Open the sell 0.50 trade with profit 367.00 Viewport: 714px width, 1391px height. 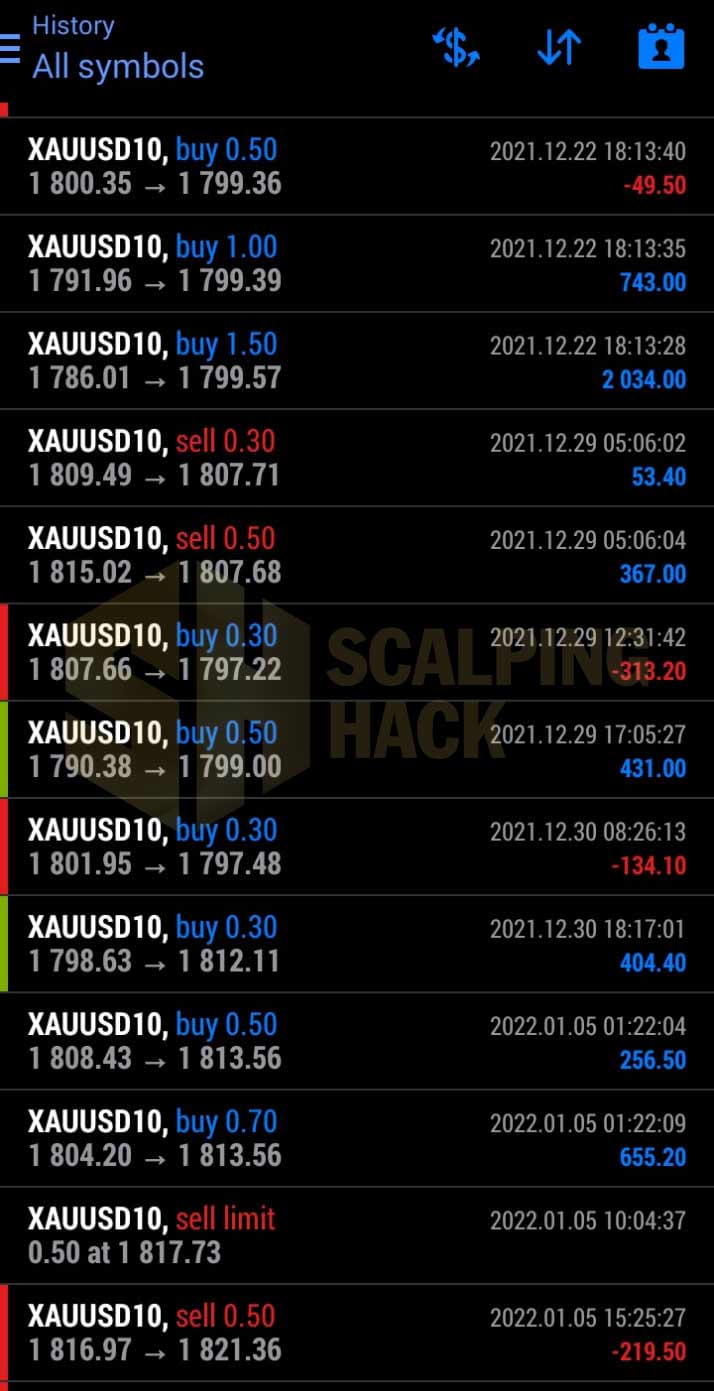[357, 555]
